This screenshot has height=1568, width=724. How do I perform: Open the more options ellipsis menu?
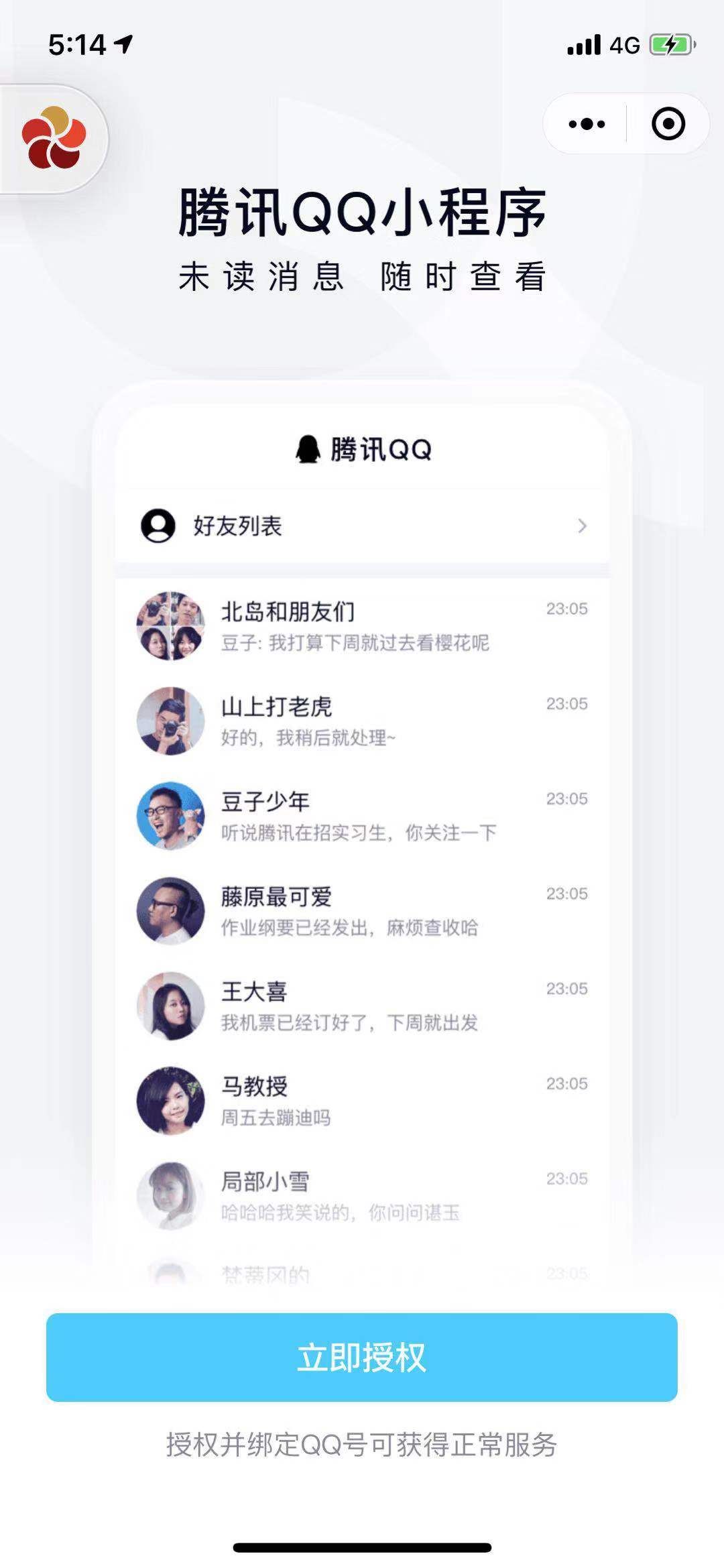click(x=587, y=123)
